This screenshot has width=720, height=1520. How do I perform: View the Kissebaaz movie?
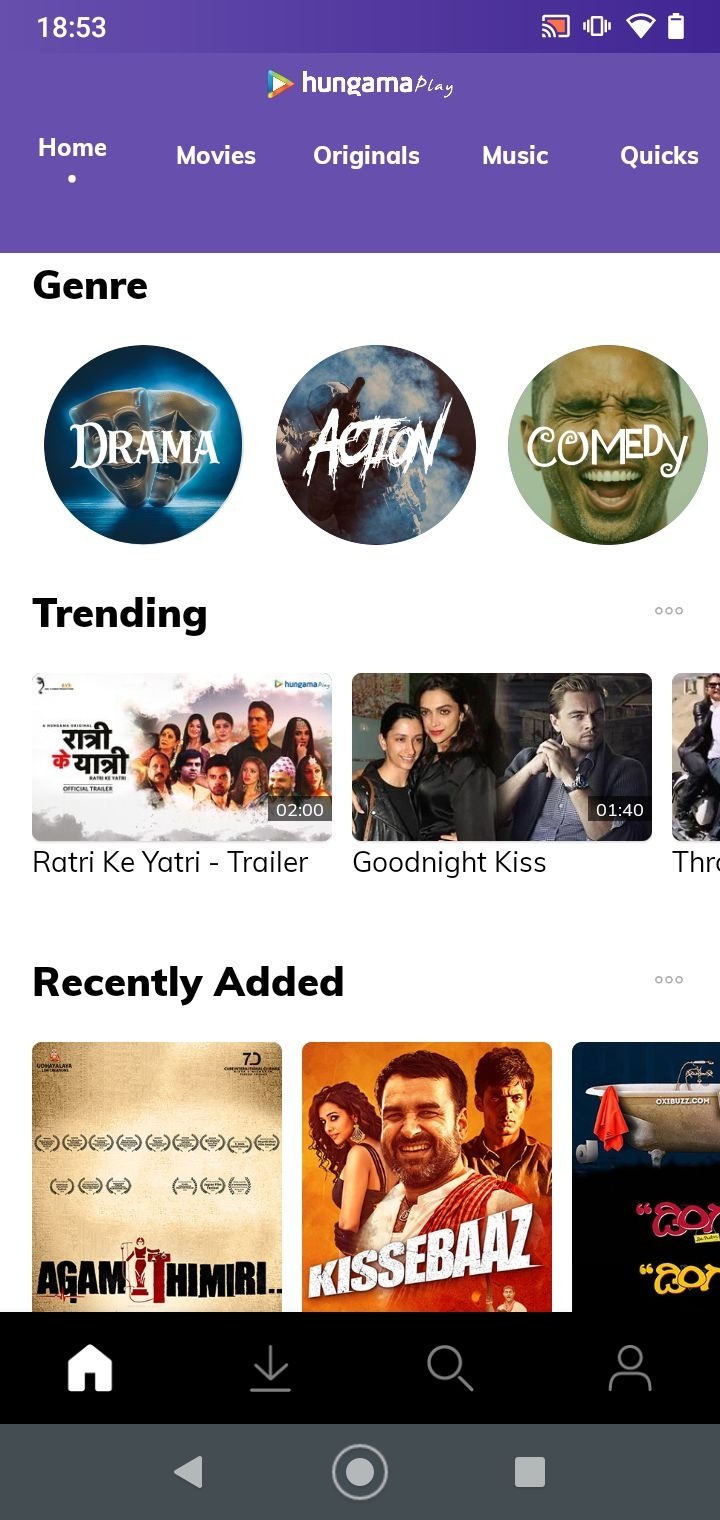[427, 1177]
